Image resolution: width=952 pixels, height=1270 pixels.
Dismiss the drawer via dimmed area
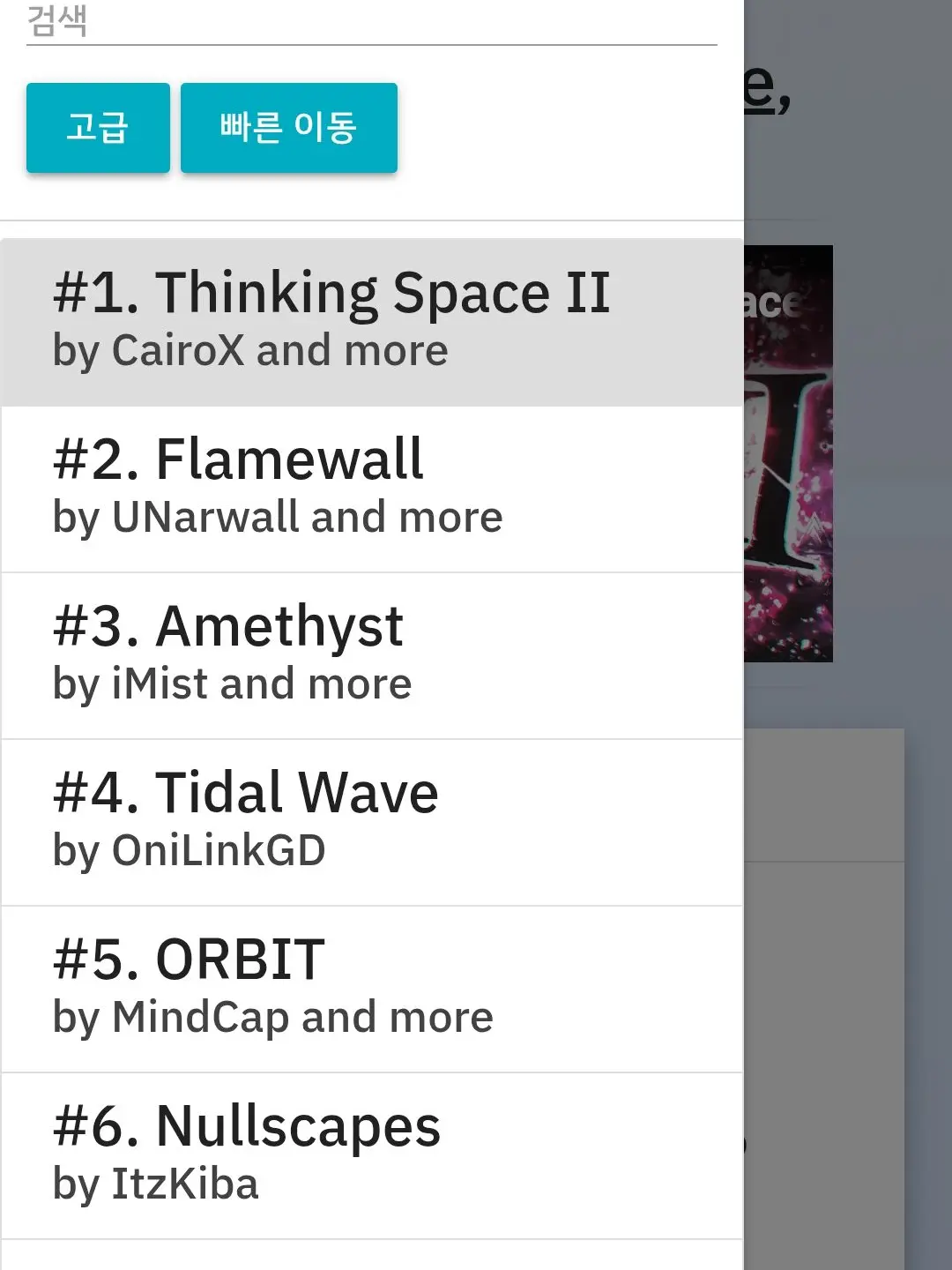pyautogui.click(x=848, y=970)
